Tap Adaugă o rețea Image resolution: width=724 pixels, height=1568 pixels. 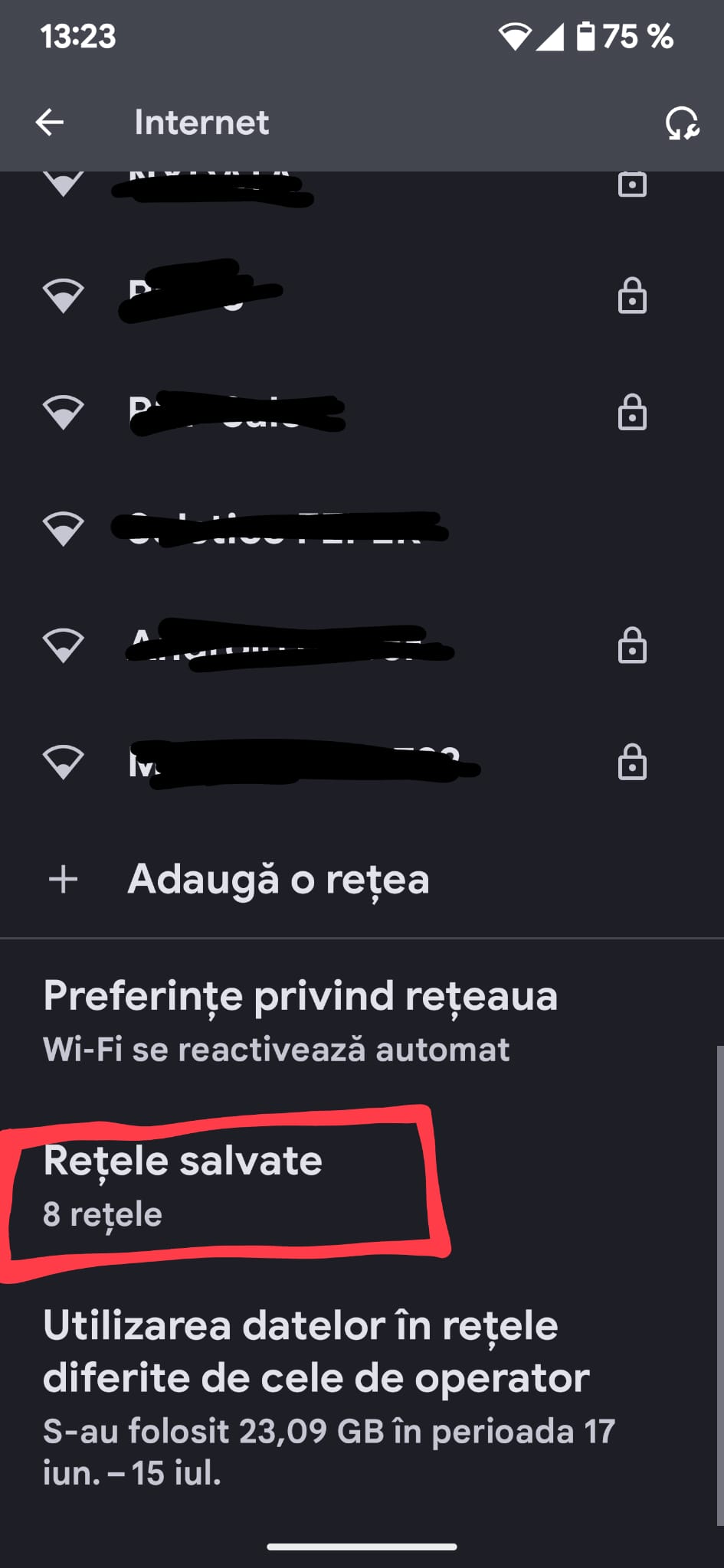(362, 879)
